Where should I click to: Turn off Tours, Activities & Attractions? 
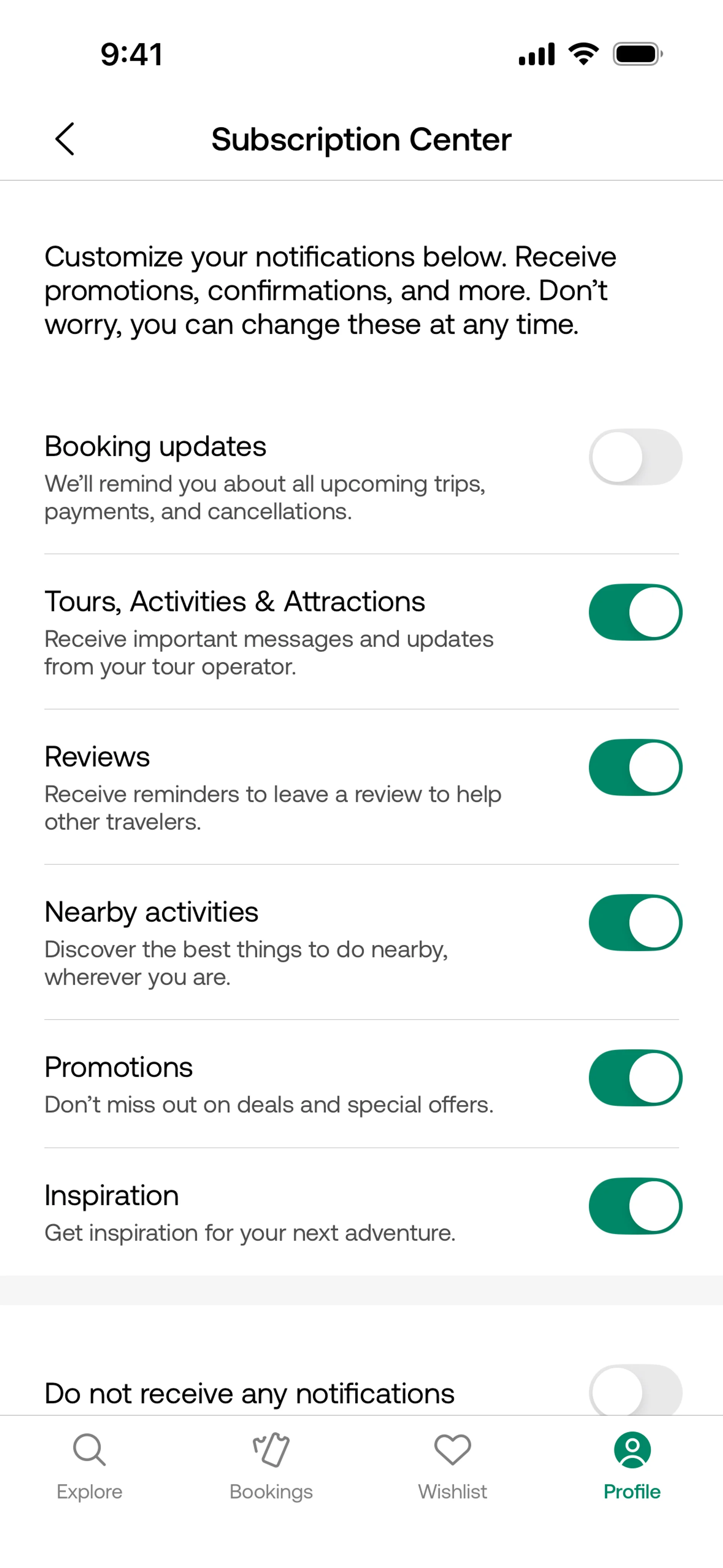click(635, 612)
